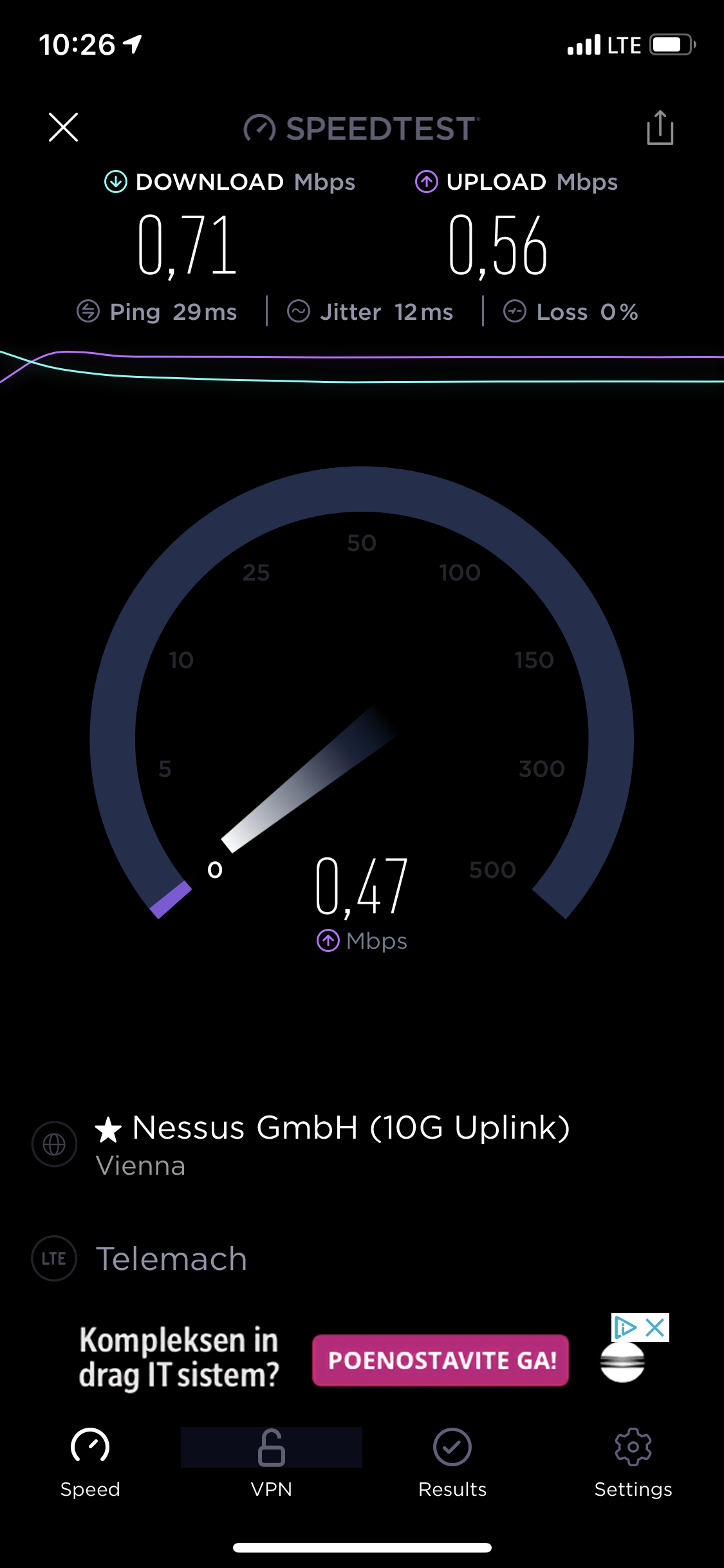724x1568 pixels.
Task: Switch to the VPN tab
Action: (x=271, y=1462)
